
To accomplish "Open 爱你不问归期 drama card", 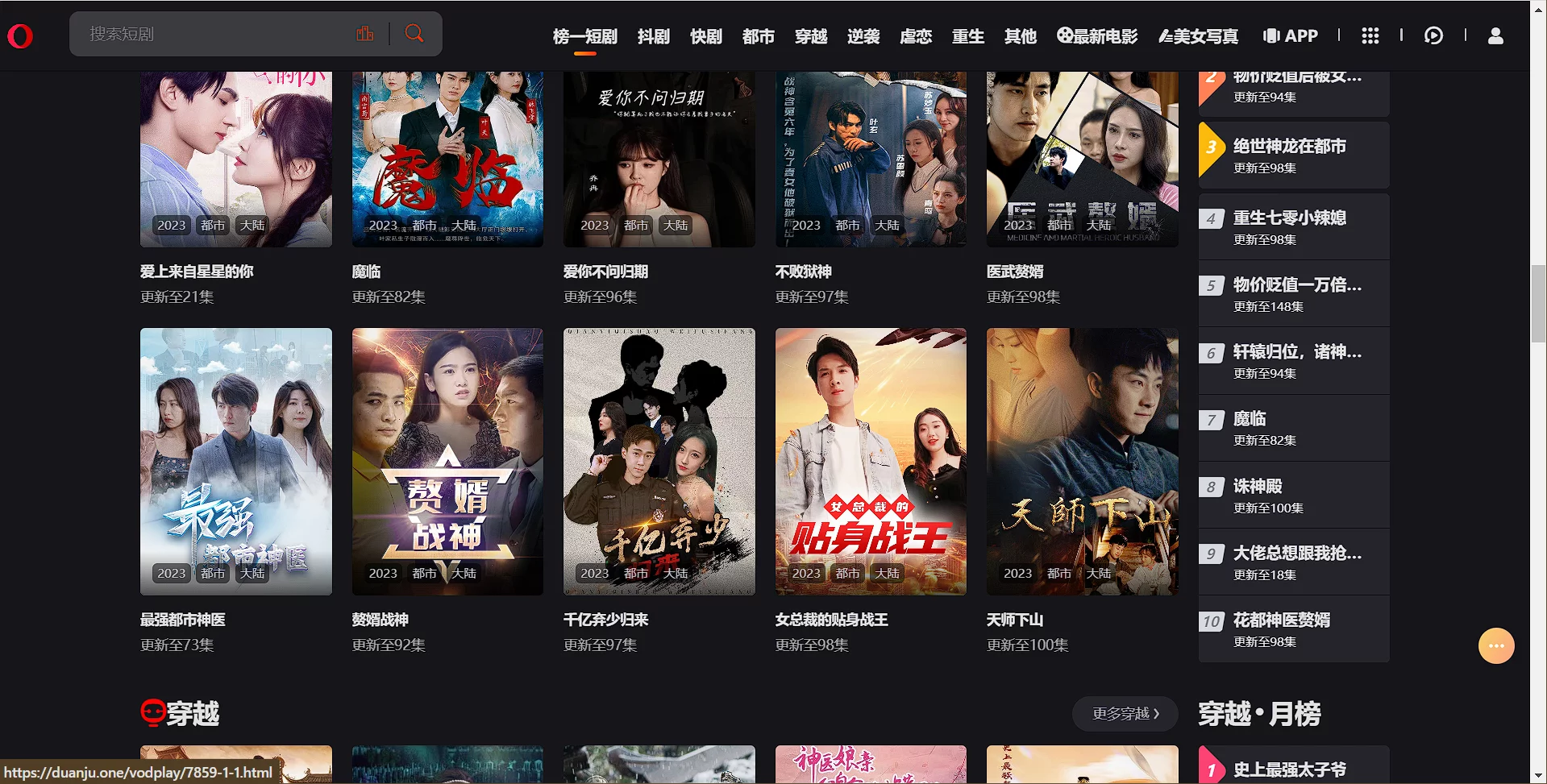I will [659, 161].
